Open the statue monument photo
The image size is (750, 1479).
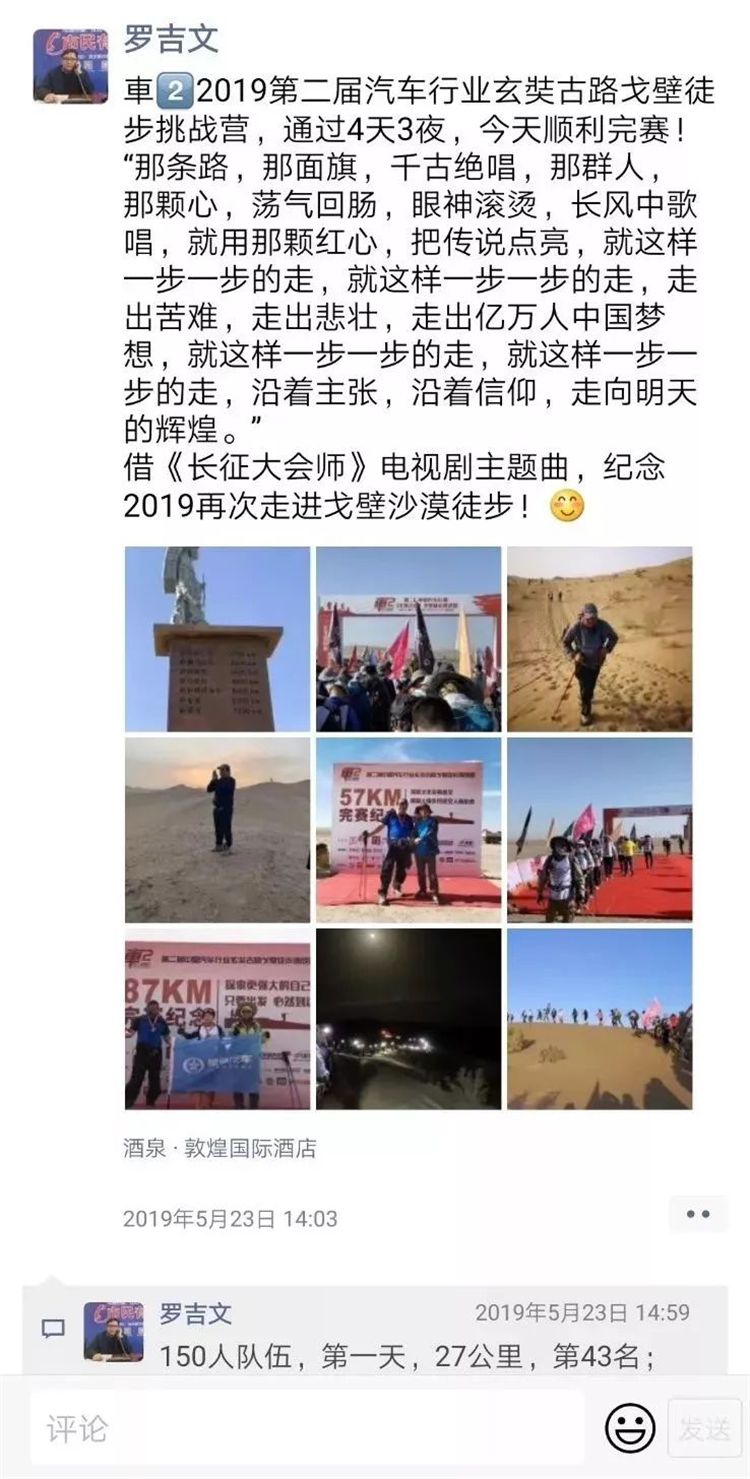tap(217, 639)
